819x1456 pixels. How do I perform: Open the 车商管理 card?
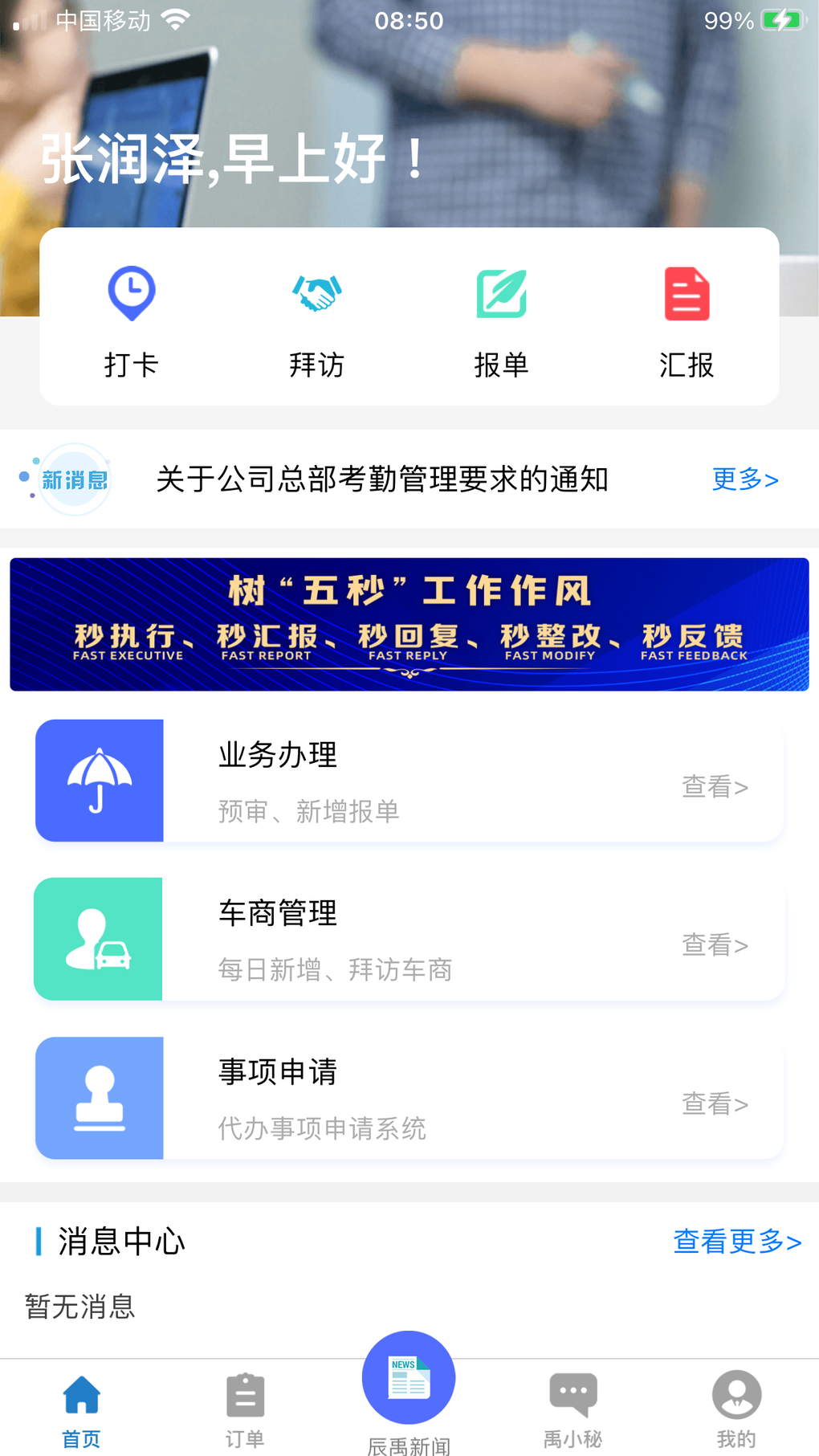409,939
